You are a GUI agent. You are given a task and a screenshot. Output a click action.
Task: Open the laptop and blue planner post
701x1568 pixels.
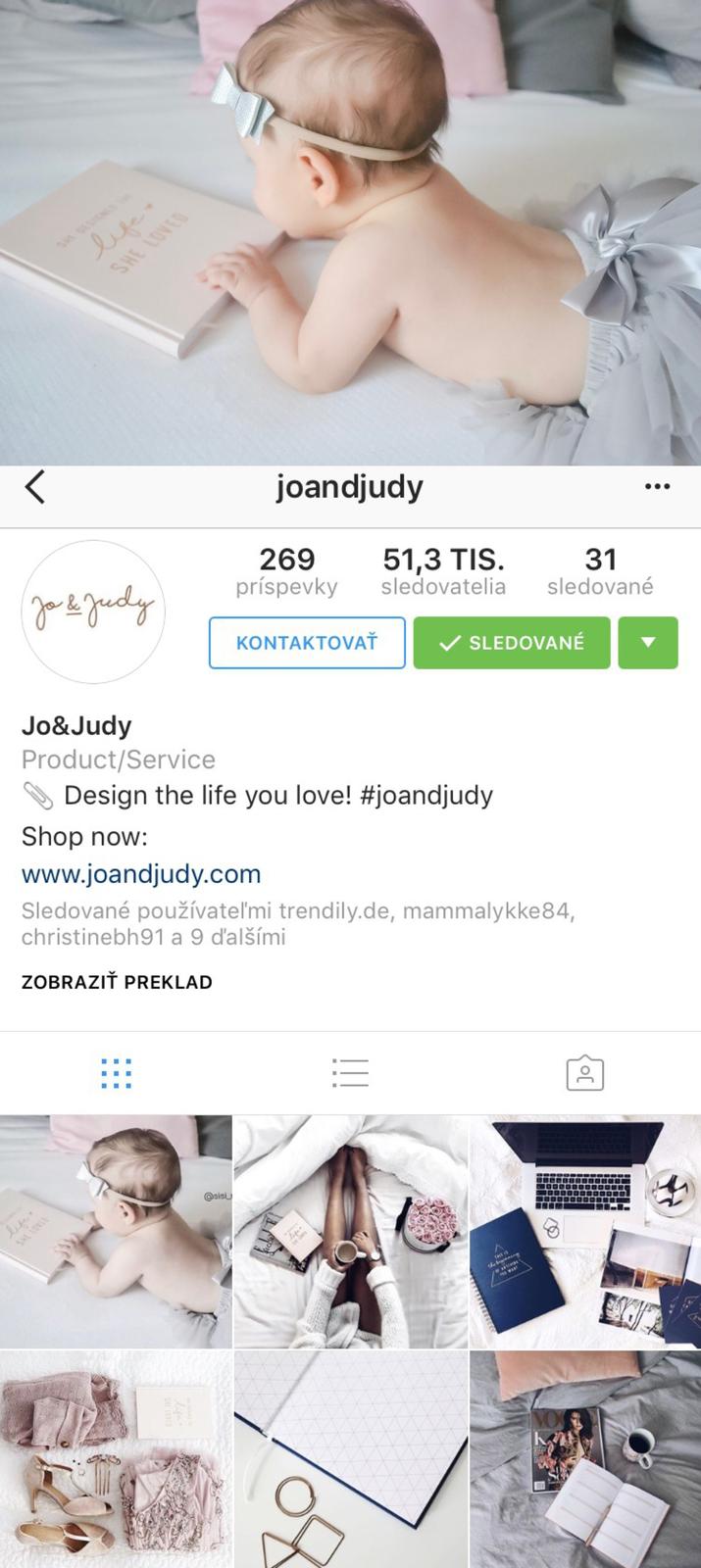pyautogui.click(x=584, y=1231)
